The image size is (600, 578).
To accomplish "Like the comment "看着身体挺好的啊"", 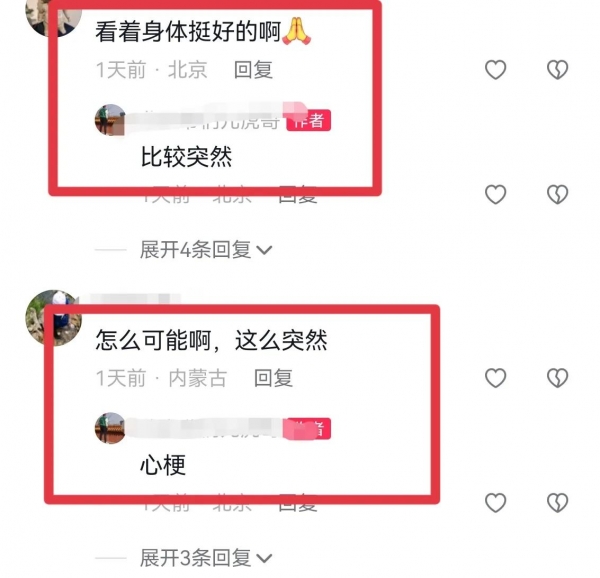I will (x=495, y=69).
